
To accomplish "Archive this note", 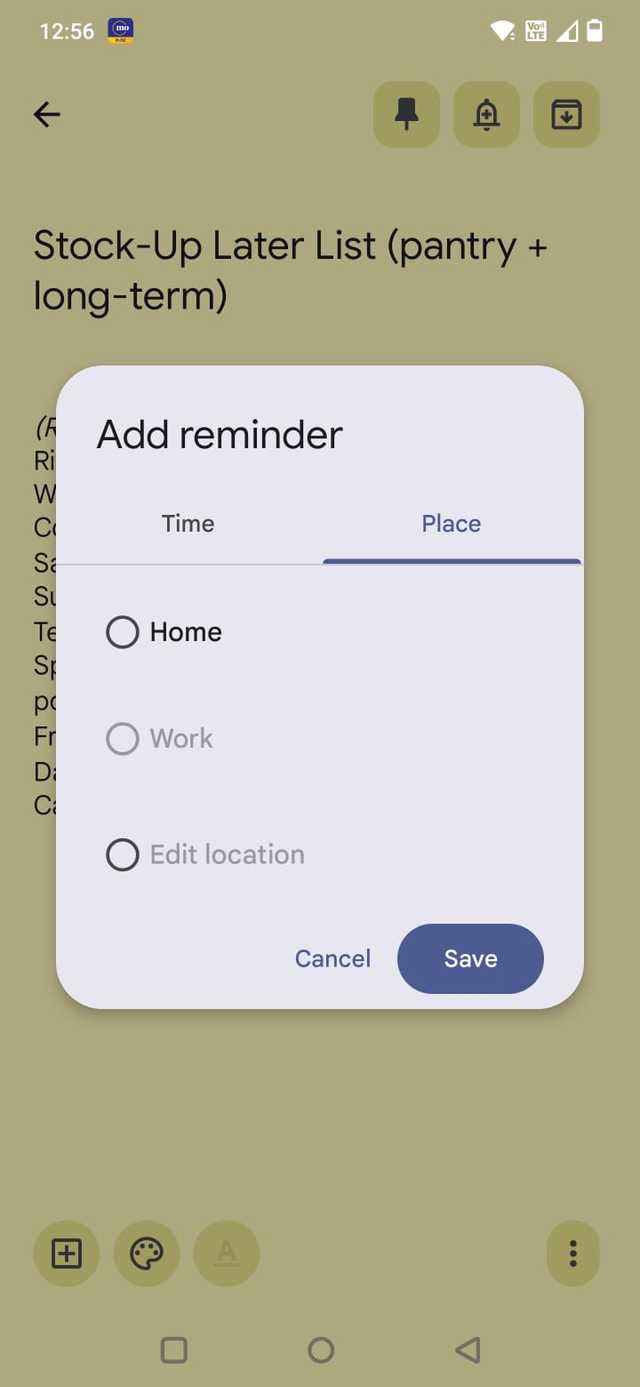I will (566, 115).
